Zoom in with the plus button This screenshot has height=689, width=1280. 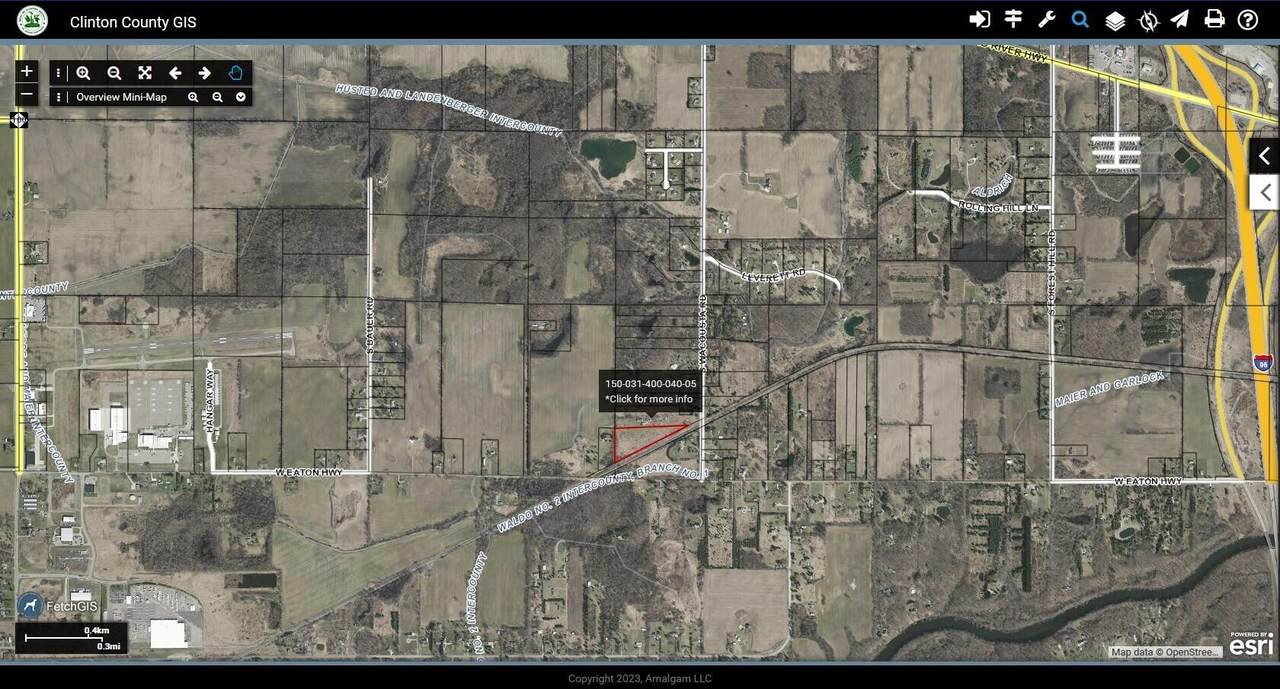(x=27, y=71)
